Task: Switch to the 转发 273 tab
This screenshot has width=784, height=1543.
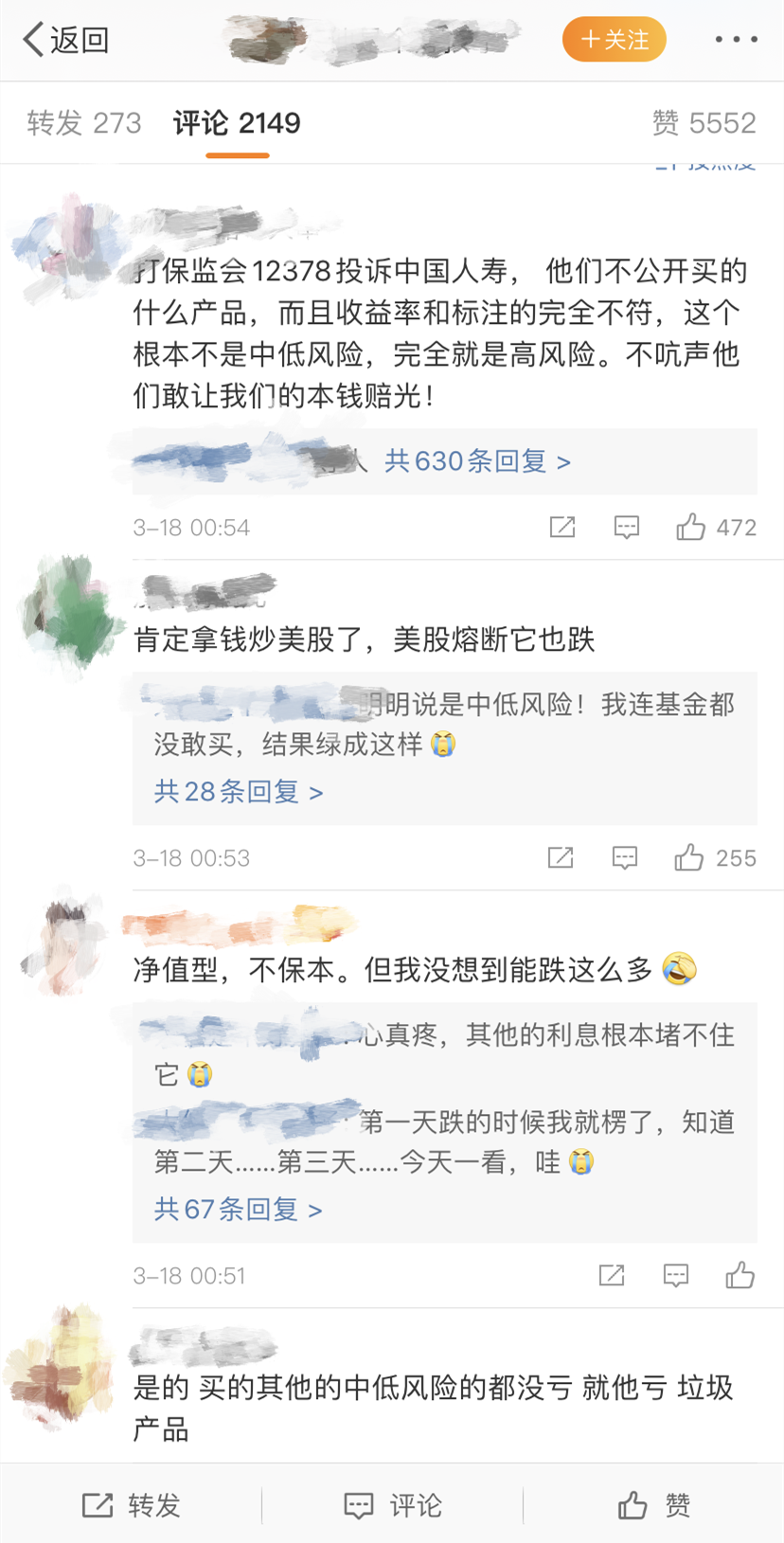Action: 84,123
